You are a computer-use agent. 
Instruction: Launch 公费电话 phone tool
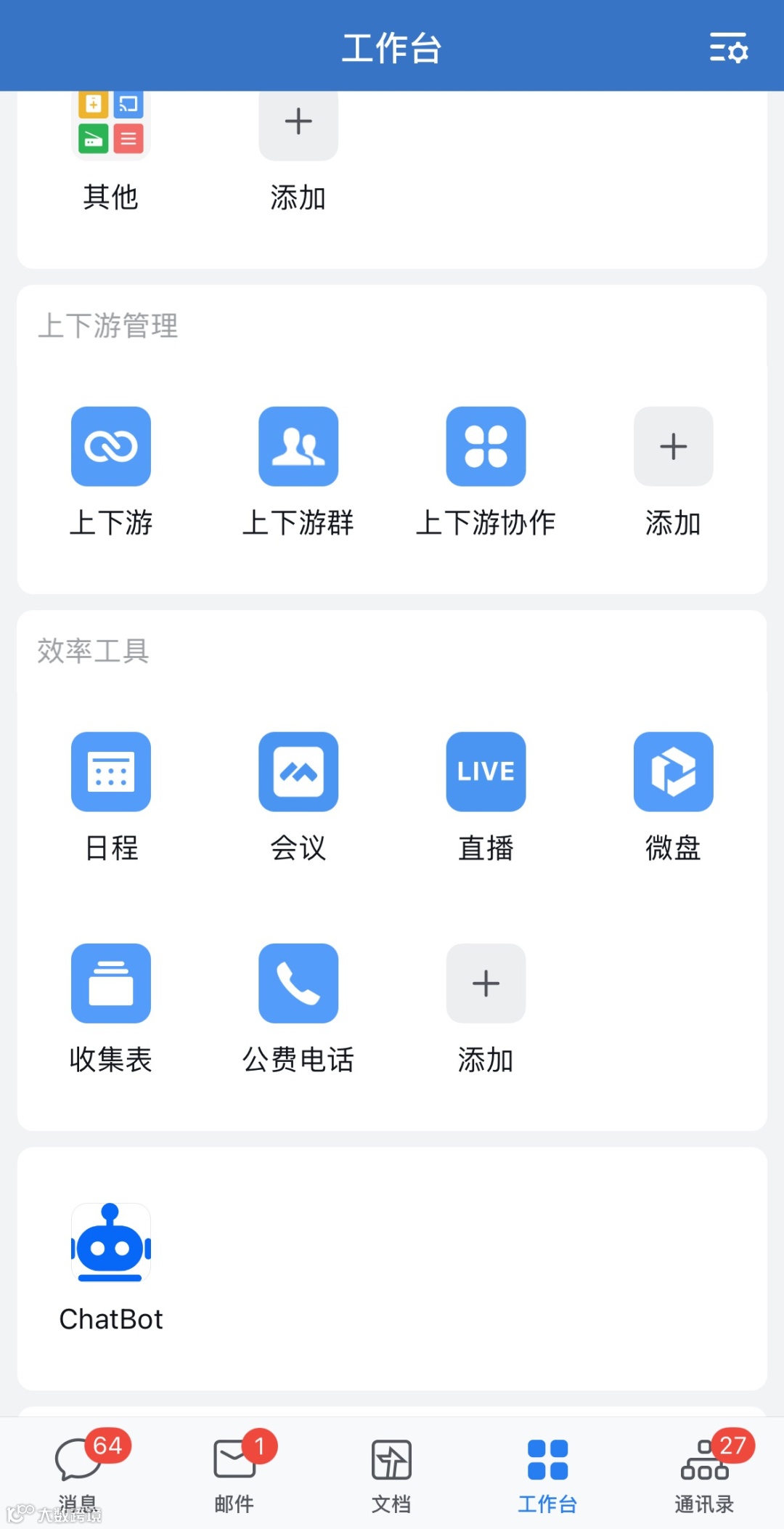[x=298, y=983]
